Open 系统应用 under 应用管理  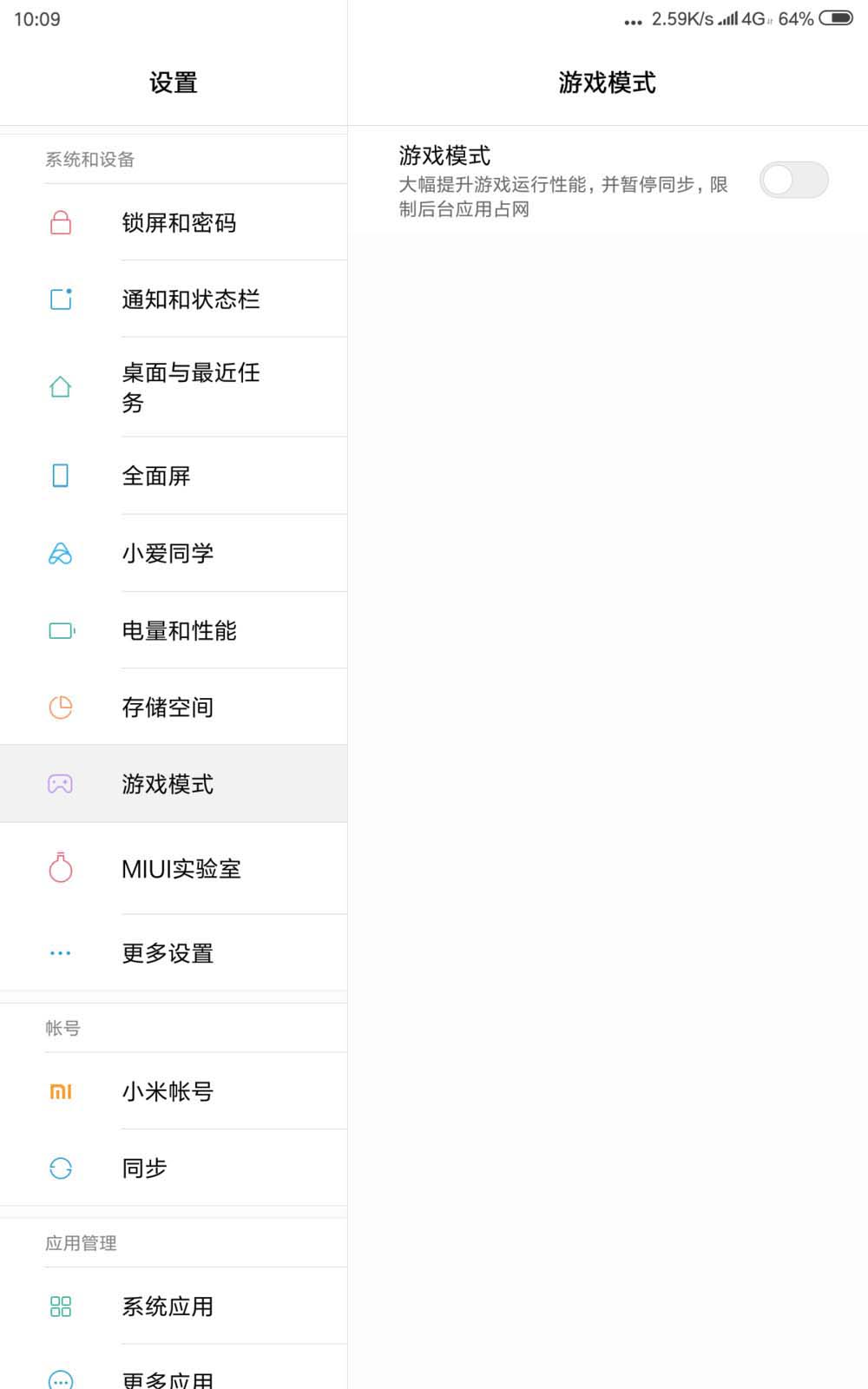tap(168, 1307)
